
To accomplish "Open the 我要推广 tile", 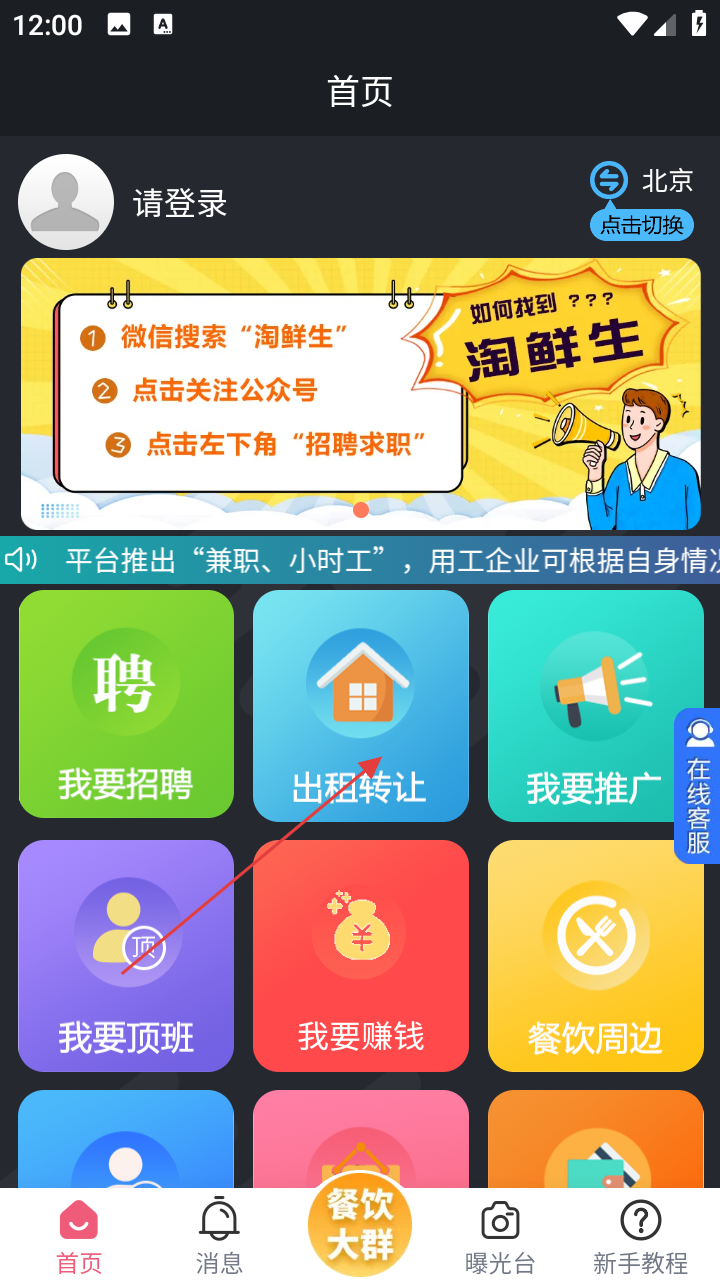I will (595, 706).
